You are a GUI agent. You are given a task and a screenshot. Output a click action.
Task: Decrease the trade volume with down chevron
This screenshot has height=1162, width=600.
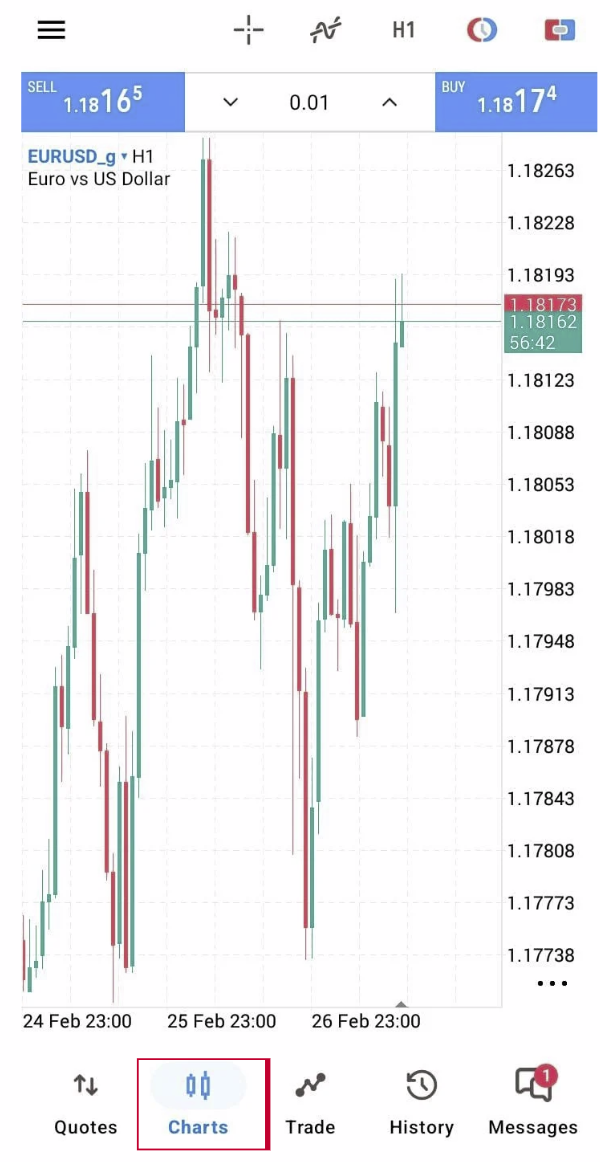pos(231,102)
